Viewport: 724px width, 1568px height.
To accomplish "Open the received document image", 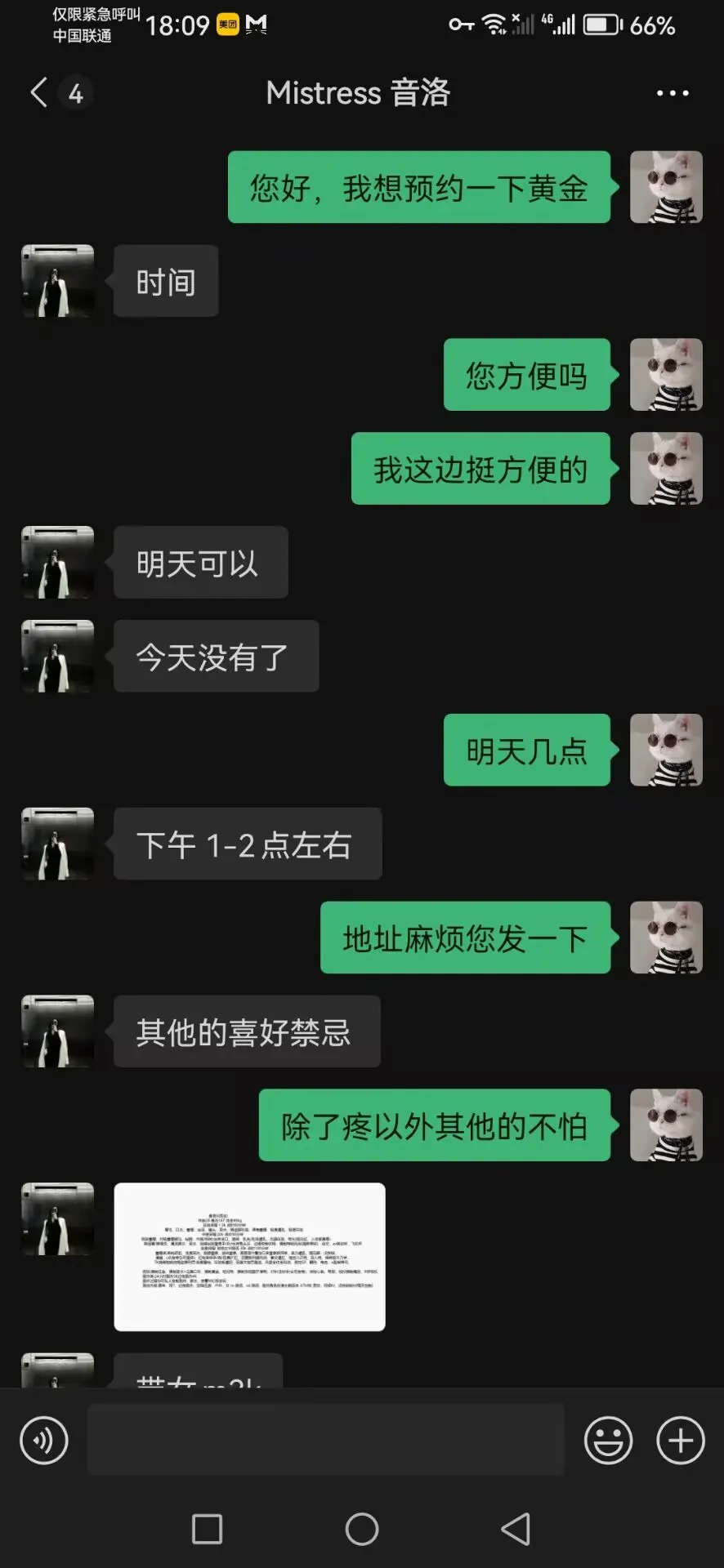I will coord(249,1256).
